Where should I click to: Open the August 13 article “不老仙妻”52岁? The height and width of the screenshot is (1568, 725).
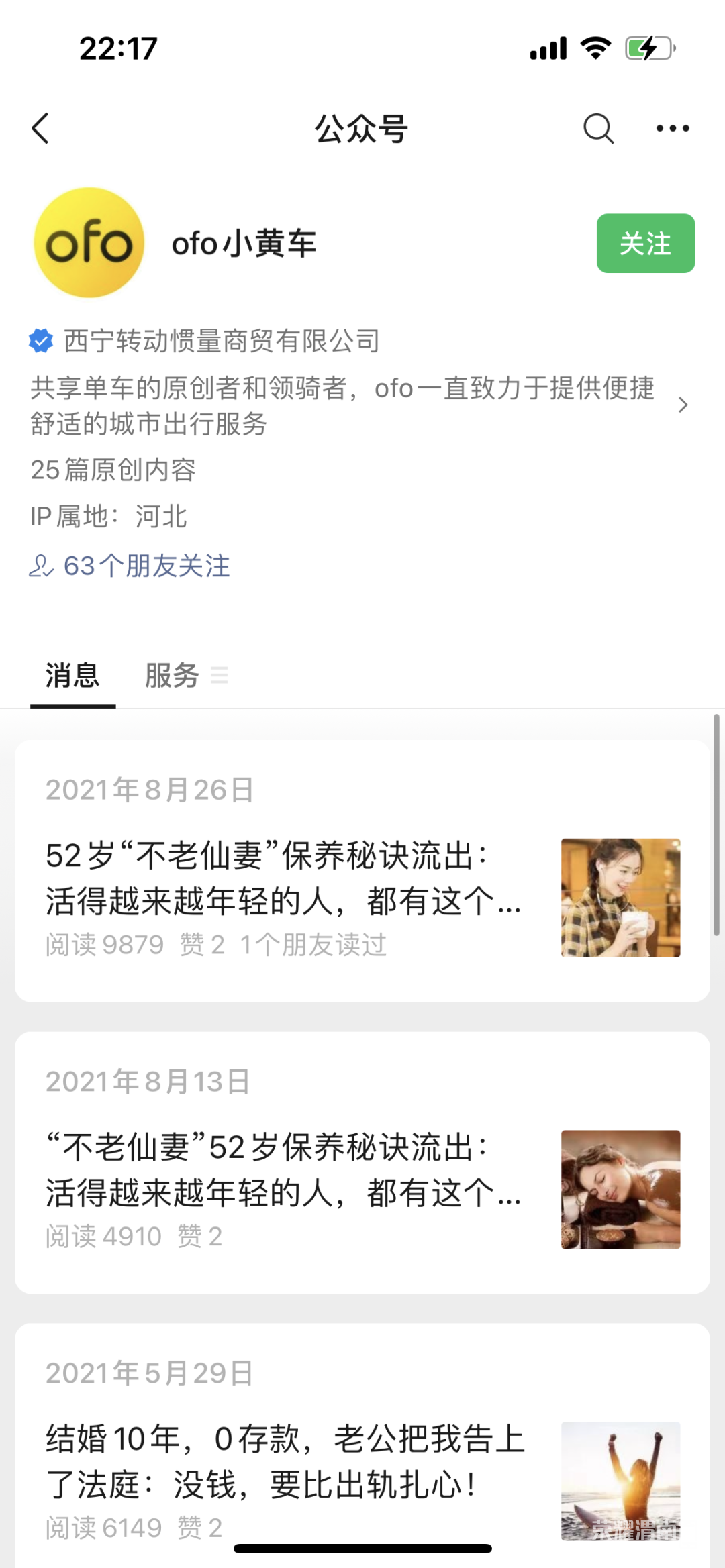(283, 1169)
